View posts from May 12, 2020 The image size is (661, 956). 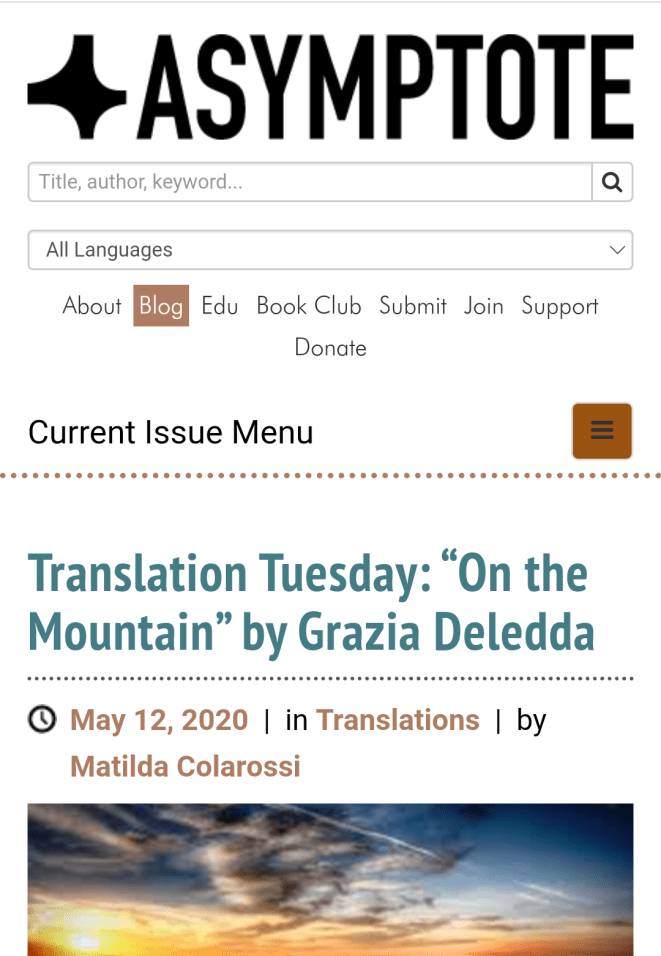159,720
